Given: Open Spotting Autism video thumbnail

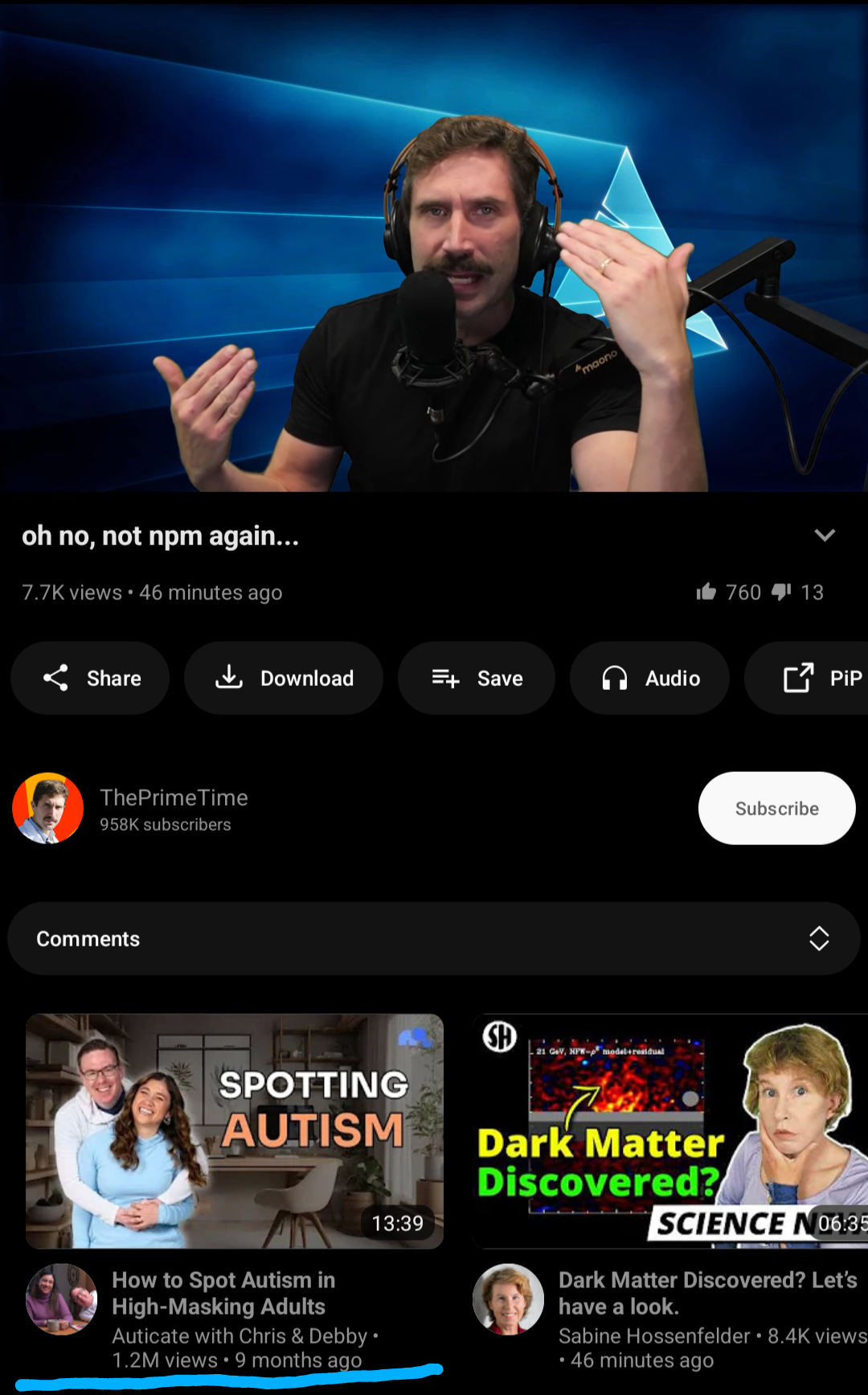Looking at the screenshot, I should (235, 1130).
